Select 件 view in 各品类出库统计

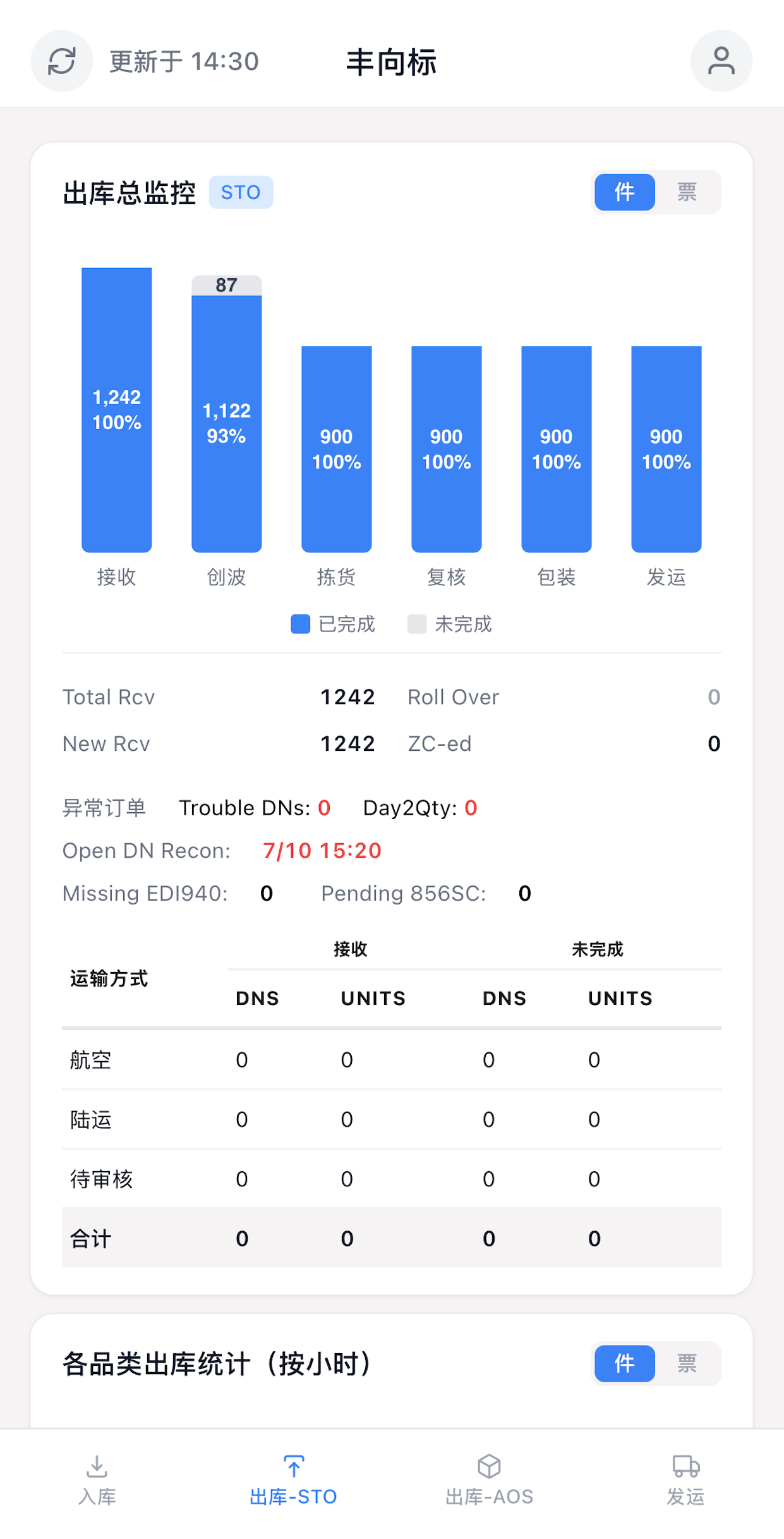point(624,1363)
